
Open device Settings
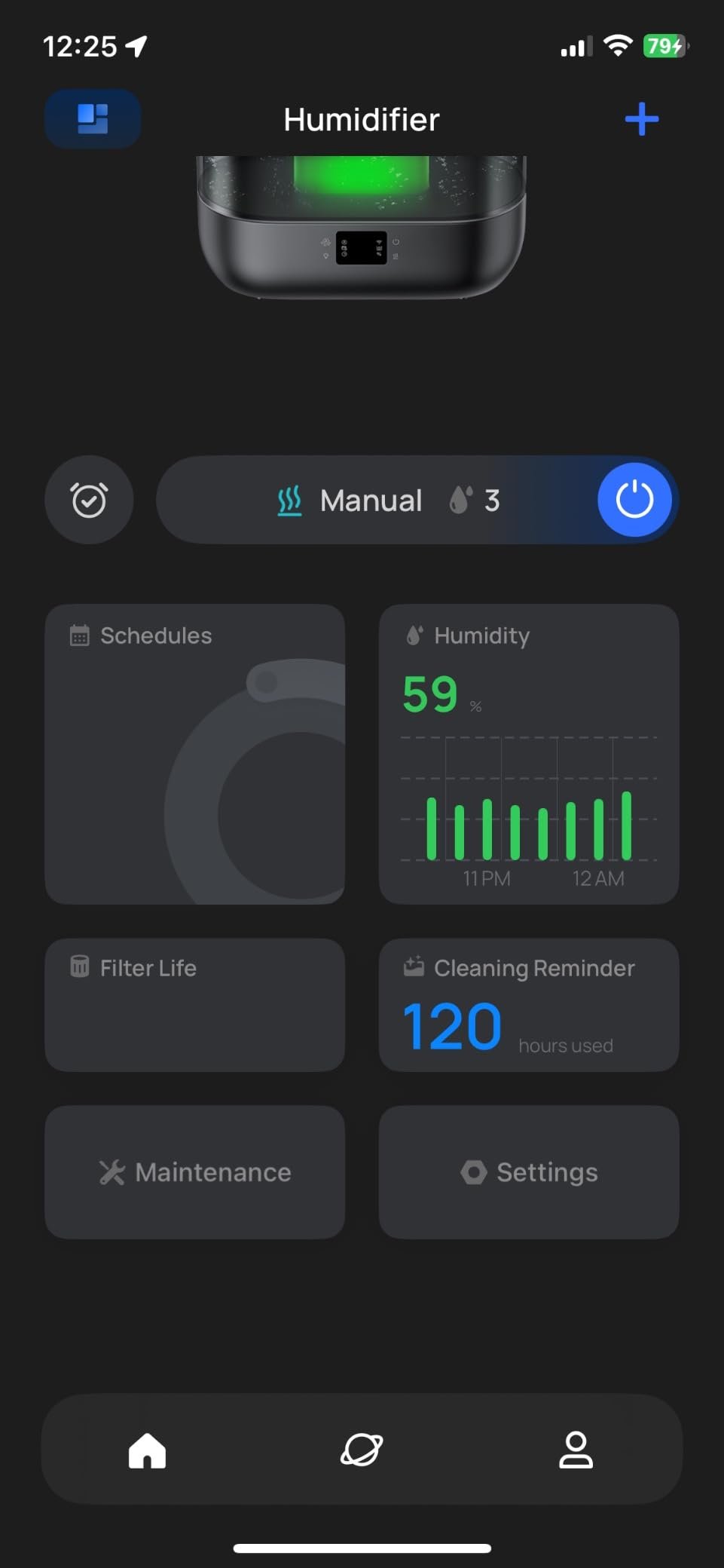(529, 1172)
